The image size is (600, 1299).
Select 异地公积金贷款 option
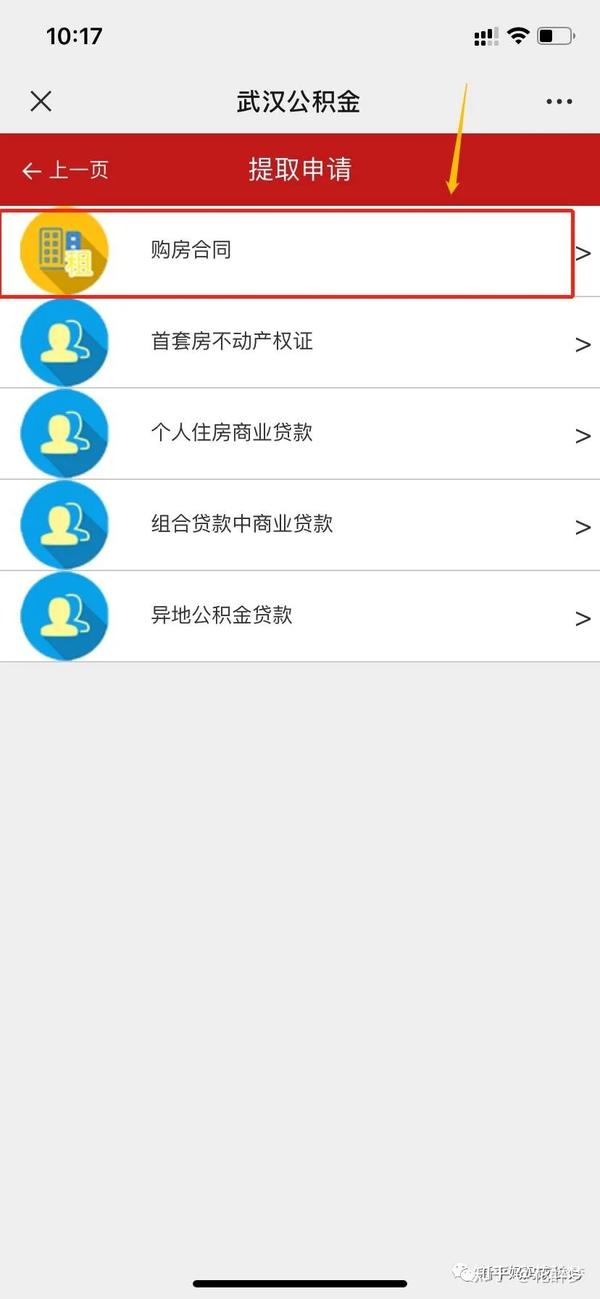tap(300, 616)
